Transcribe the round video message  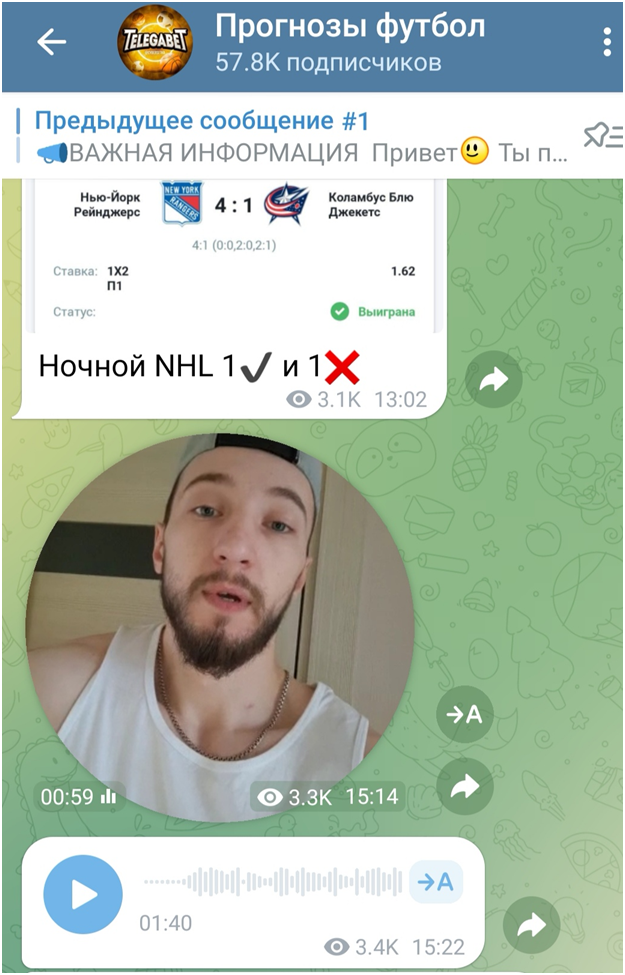[465, 714]
